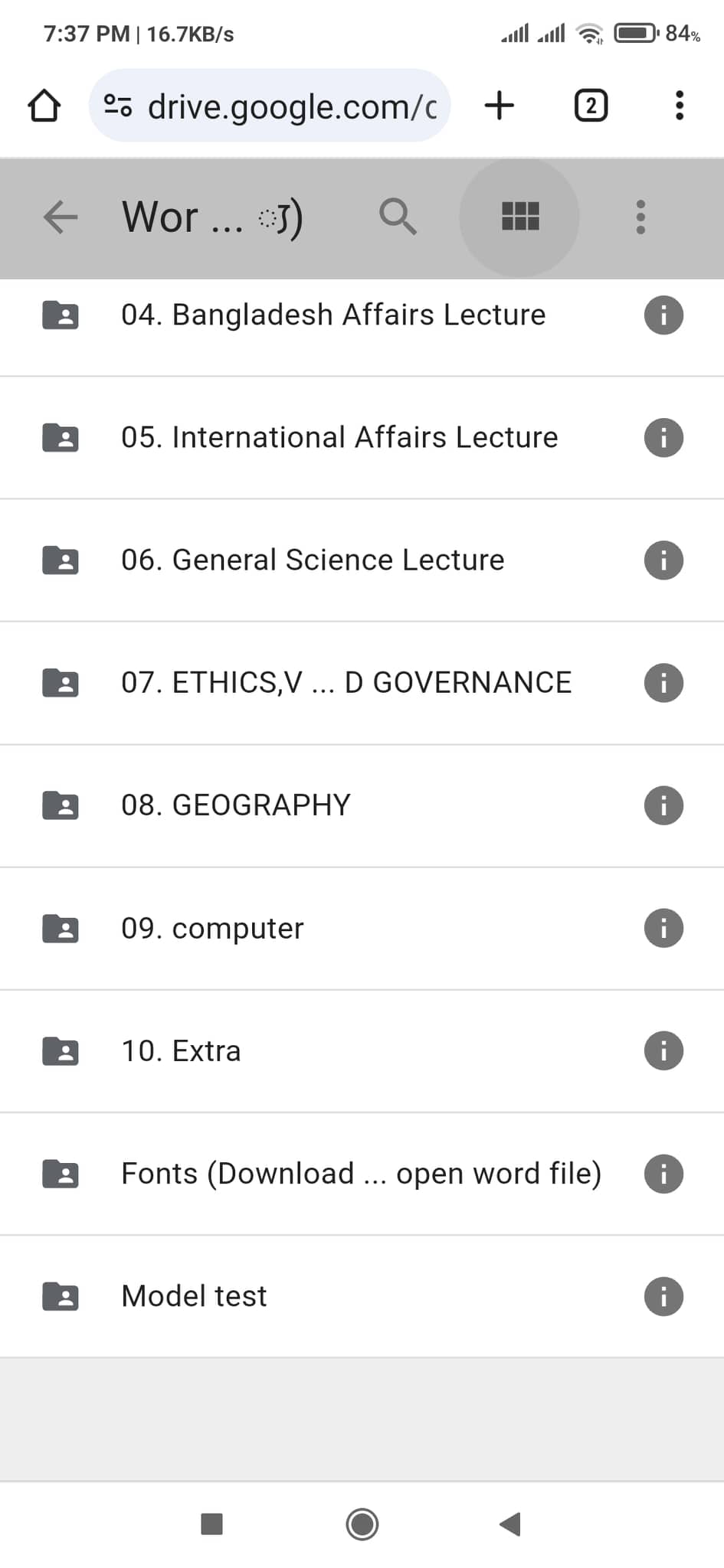
Task: Open 04. Bangladesh Affairs Lecture folder
Action: 362,315
